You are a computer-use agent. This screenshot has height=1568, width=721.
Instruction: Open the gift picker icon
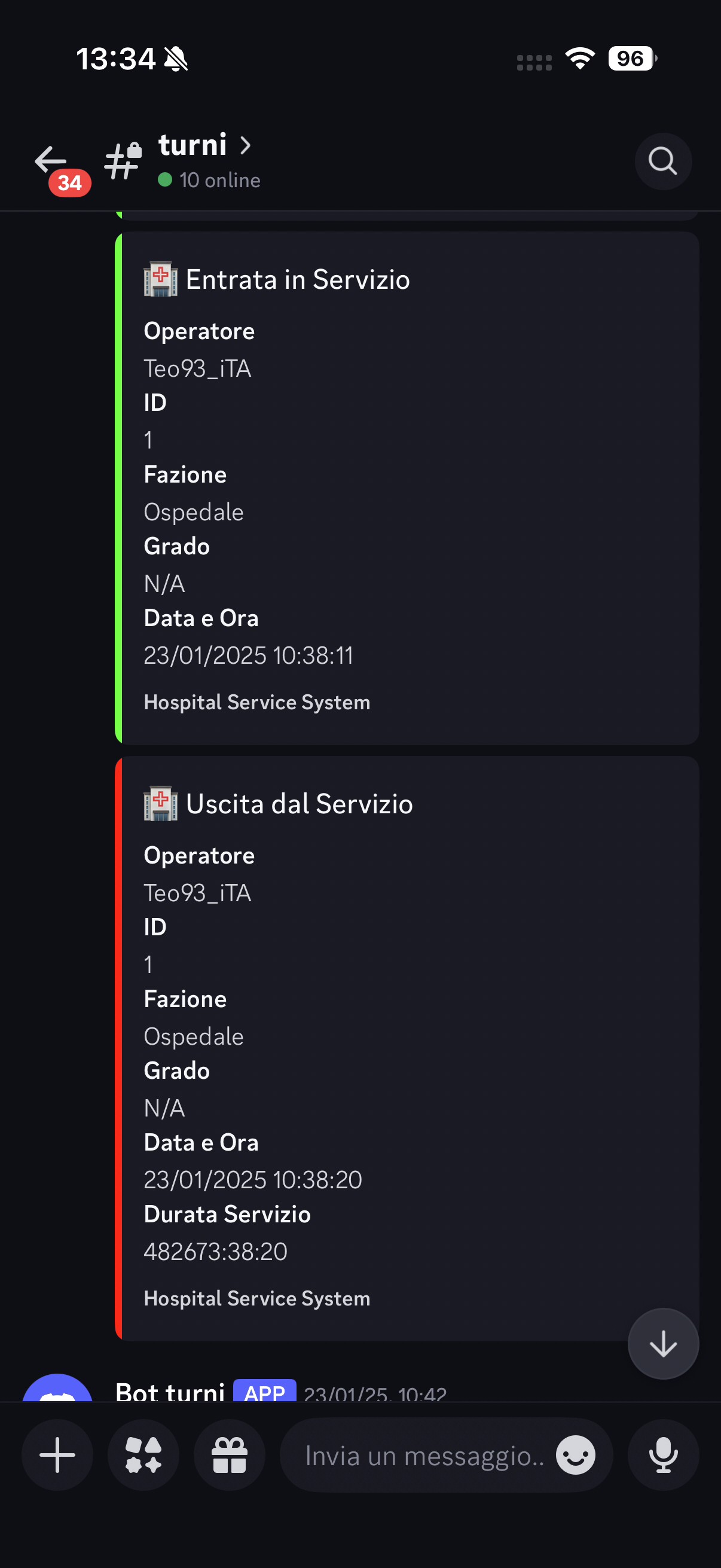229,1456
